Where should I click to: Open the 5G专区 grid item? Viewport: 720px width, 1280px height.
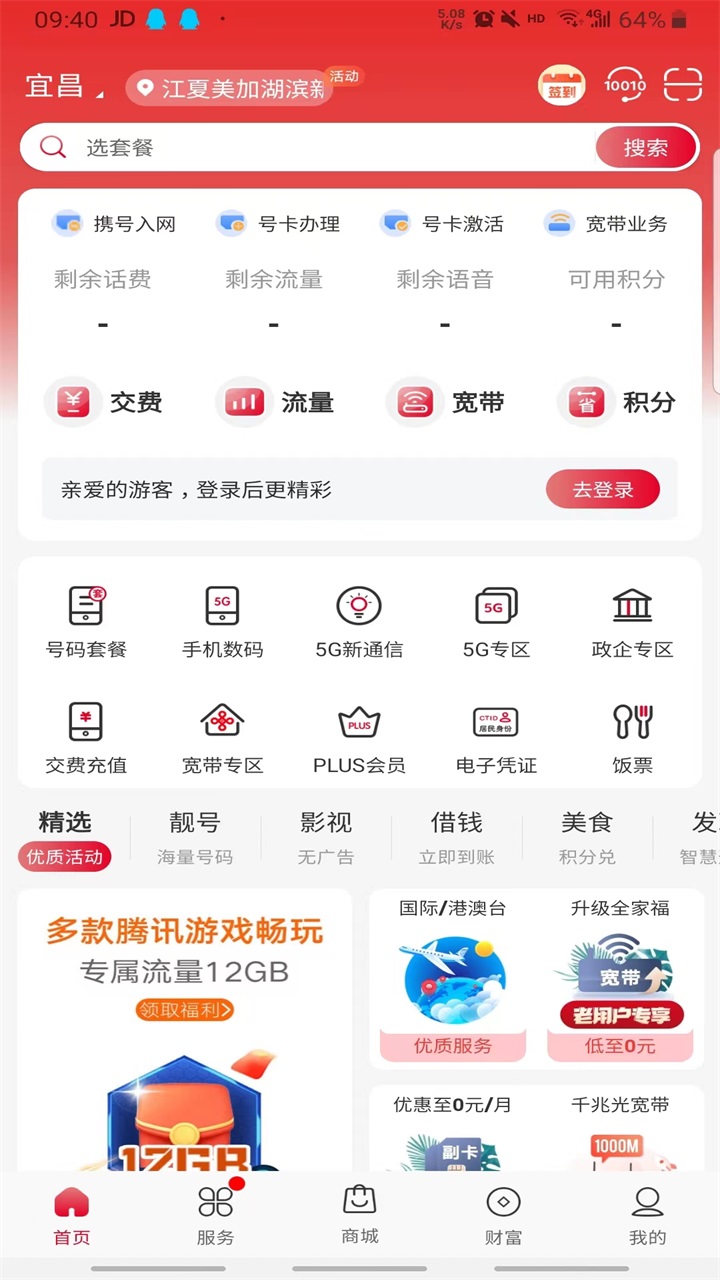pos(496,622)
